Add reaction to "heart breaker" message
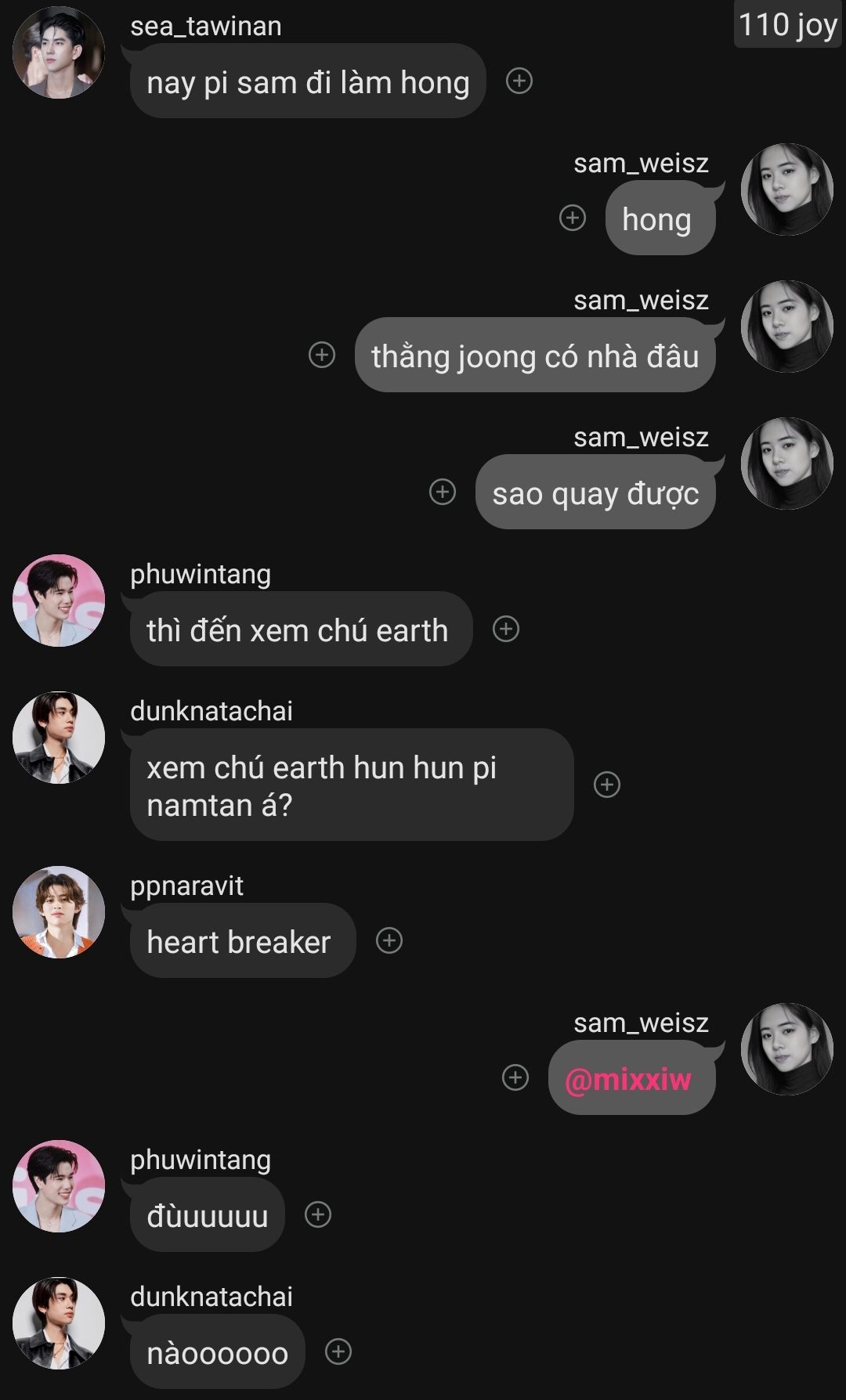The image size is (846, 1400). (389, 940)
